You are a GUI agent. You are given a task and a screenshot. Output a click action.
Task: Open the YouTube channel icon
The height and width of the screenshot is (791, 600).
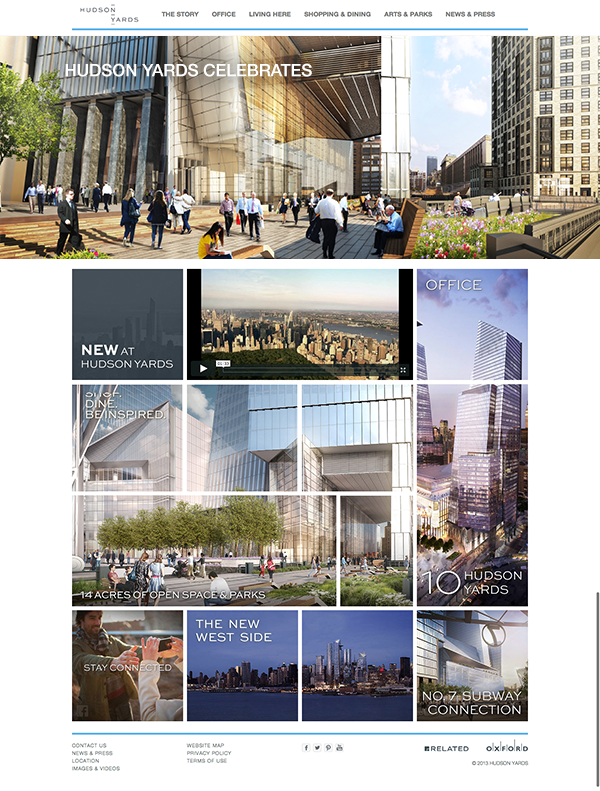pyautogui.click(x=339, y=747)
